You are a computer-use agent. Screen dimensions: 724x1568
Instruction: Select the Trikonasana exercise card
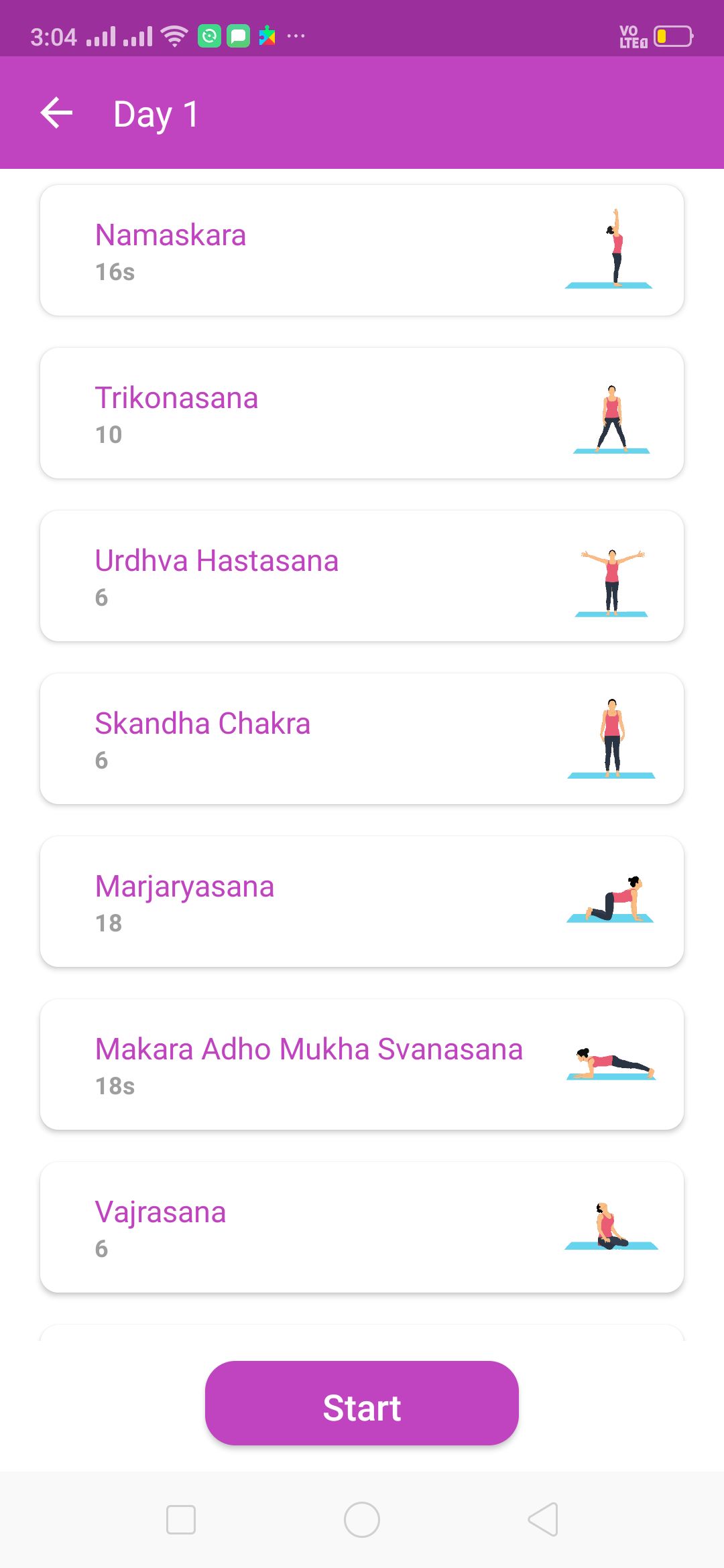[362, 413]
